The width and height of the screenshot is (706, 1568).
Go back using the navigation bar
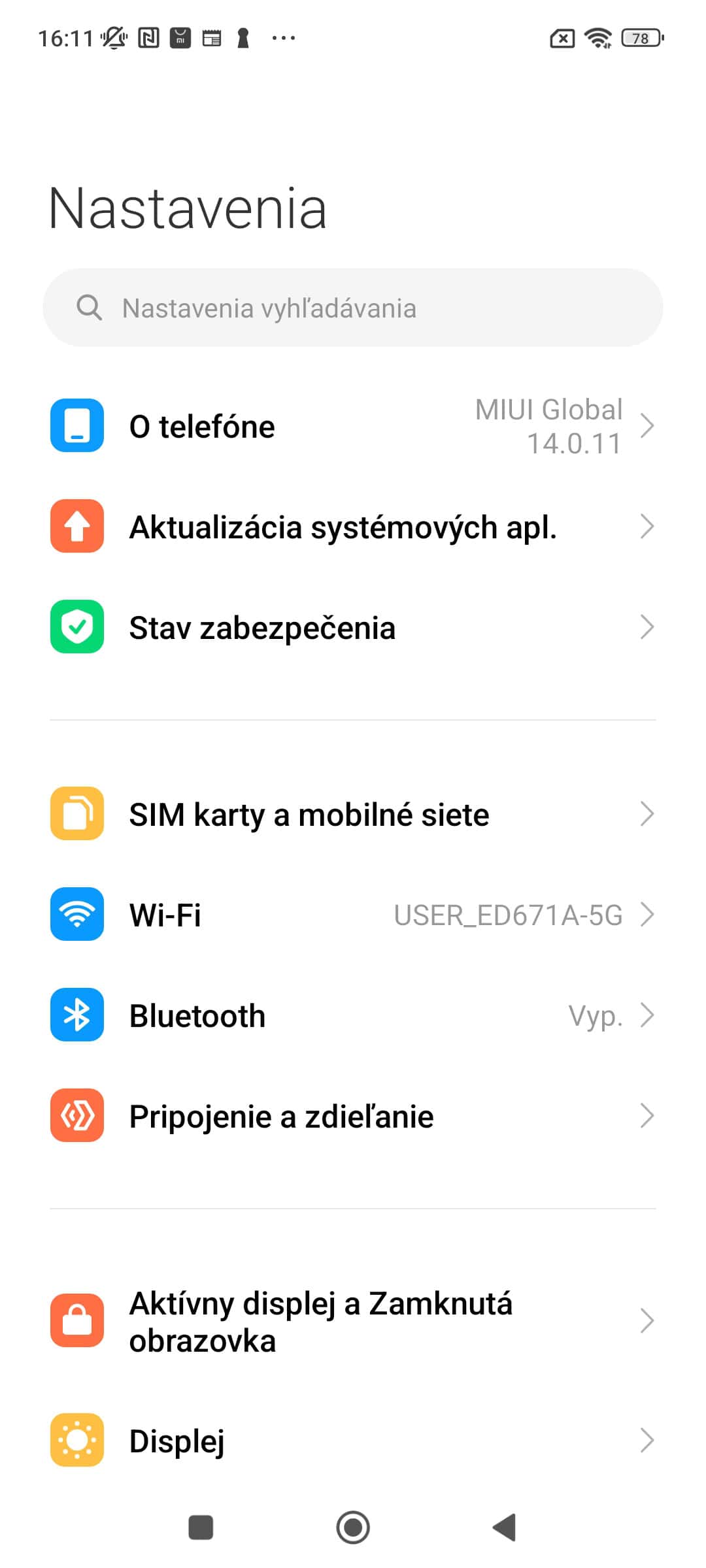(505, 1527)
